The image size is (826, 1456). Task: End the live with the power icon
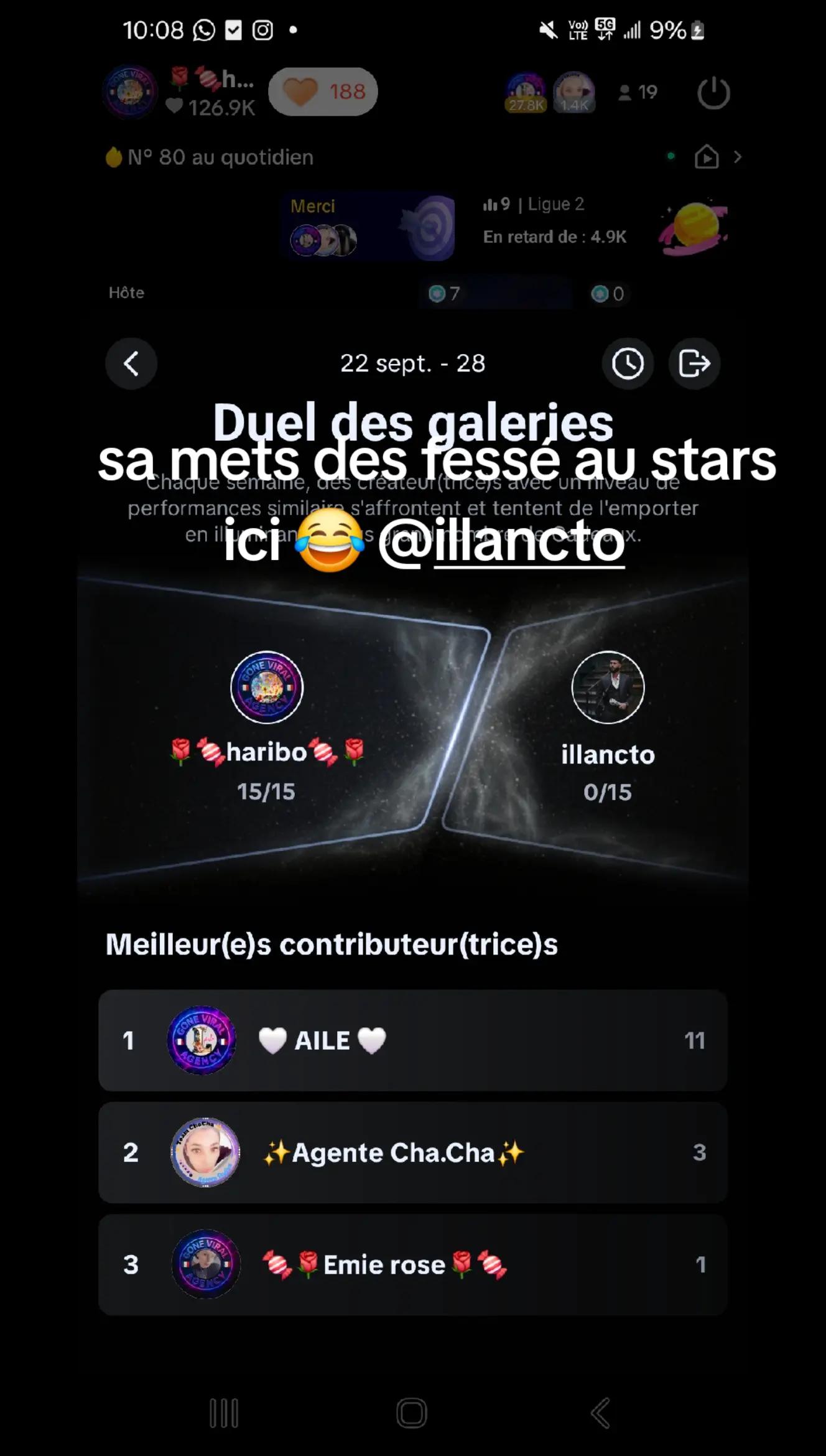point(713,93)
